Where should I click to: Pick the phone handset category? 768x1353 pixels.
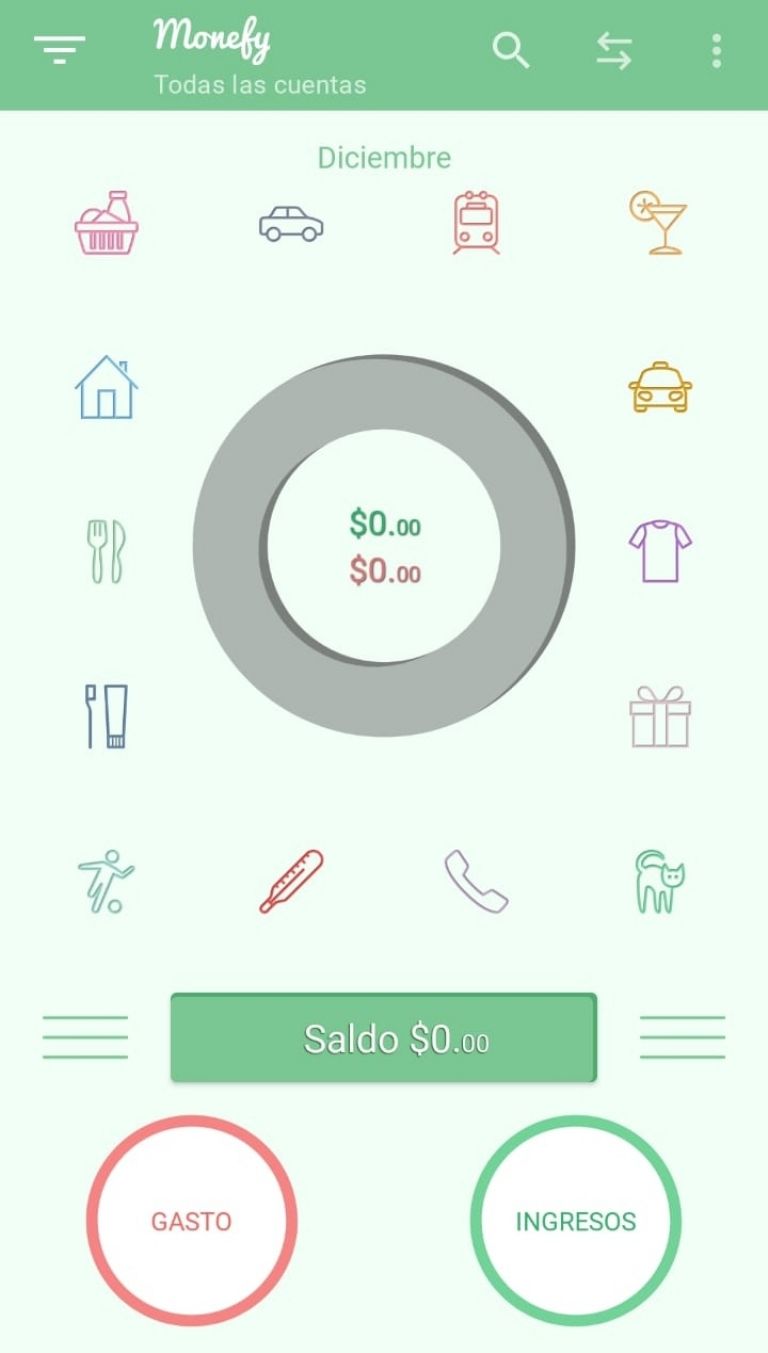click(x=476, y=881)
